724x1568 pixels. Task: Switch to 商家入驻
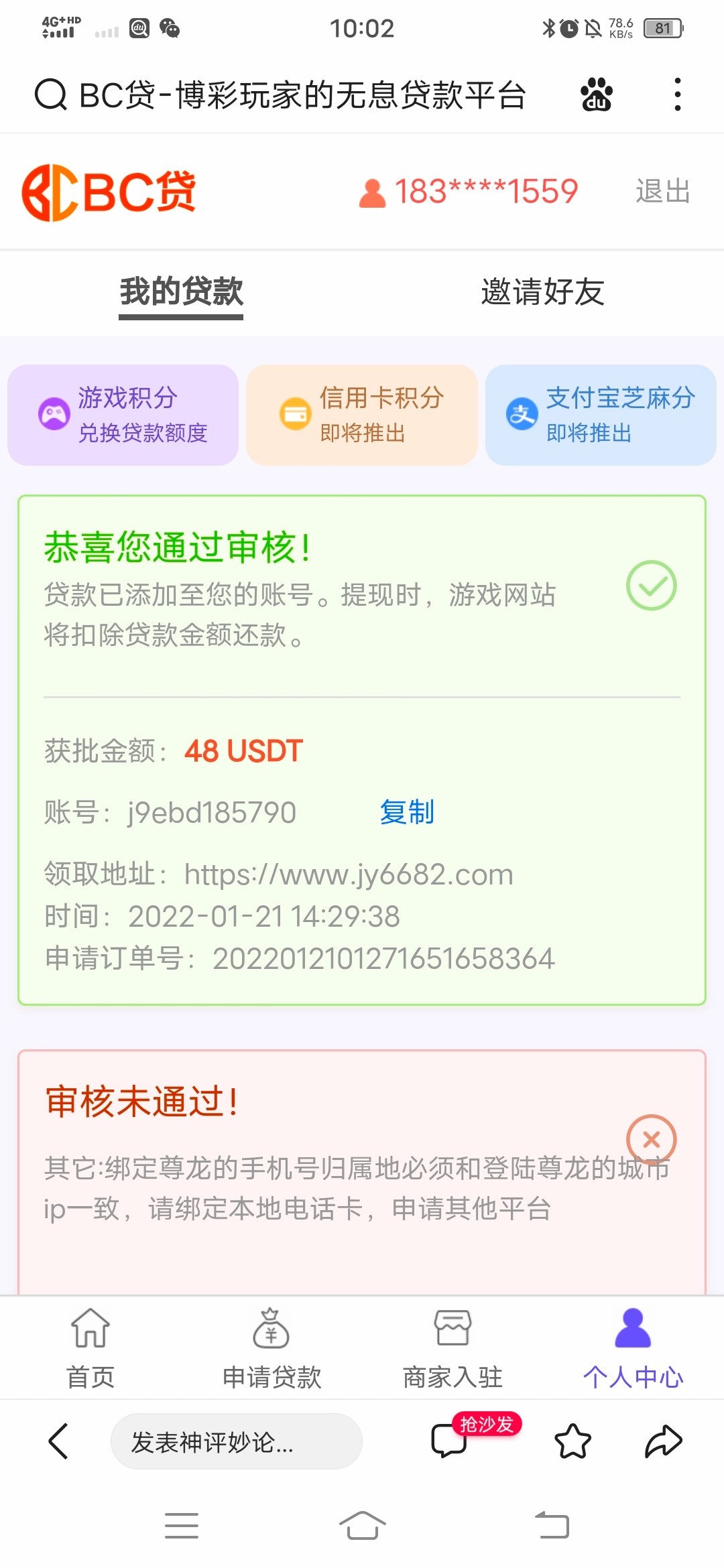point(452,1348)
